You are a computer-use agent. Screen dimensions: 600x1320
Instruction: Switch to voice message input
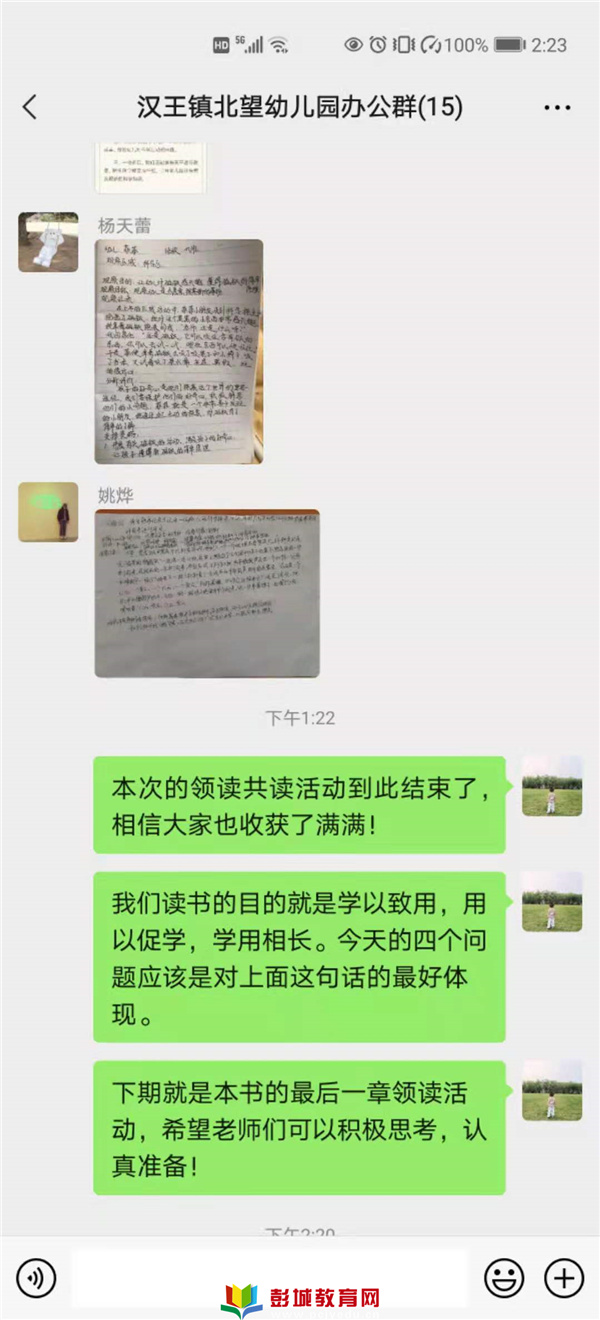pyautogui.click(x=37, y=1277)
